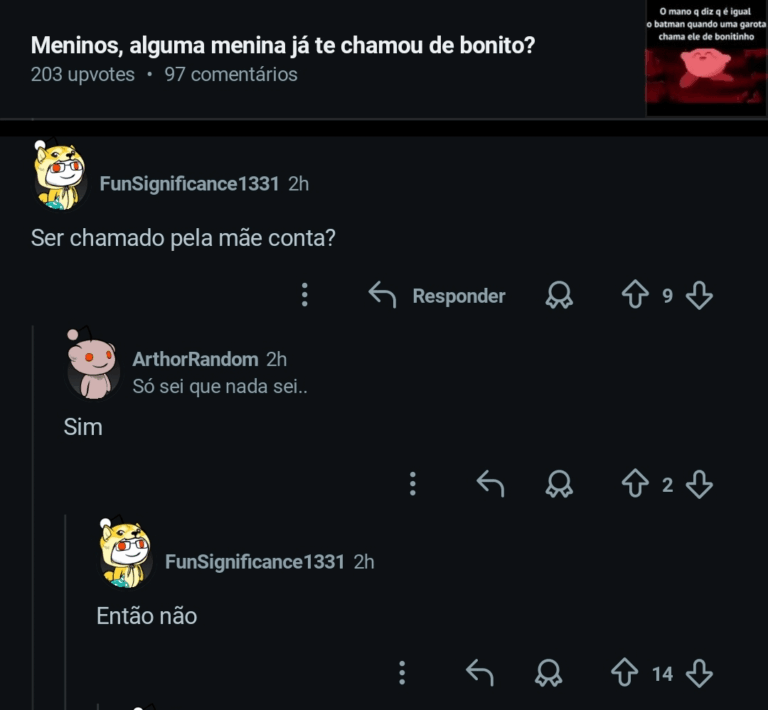Upvote ArthorRandom's Sim comment

(635, 485)
